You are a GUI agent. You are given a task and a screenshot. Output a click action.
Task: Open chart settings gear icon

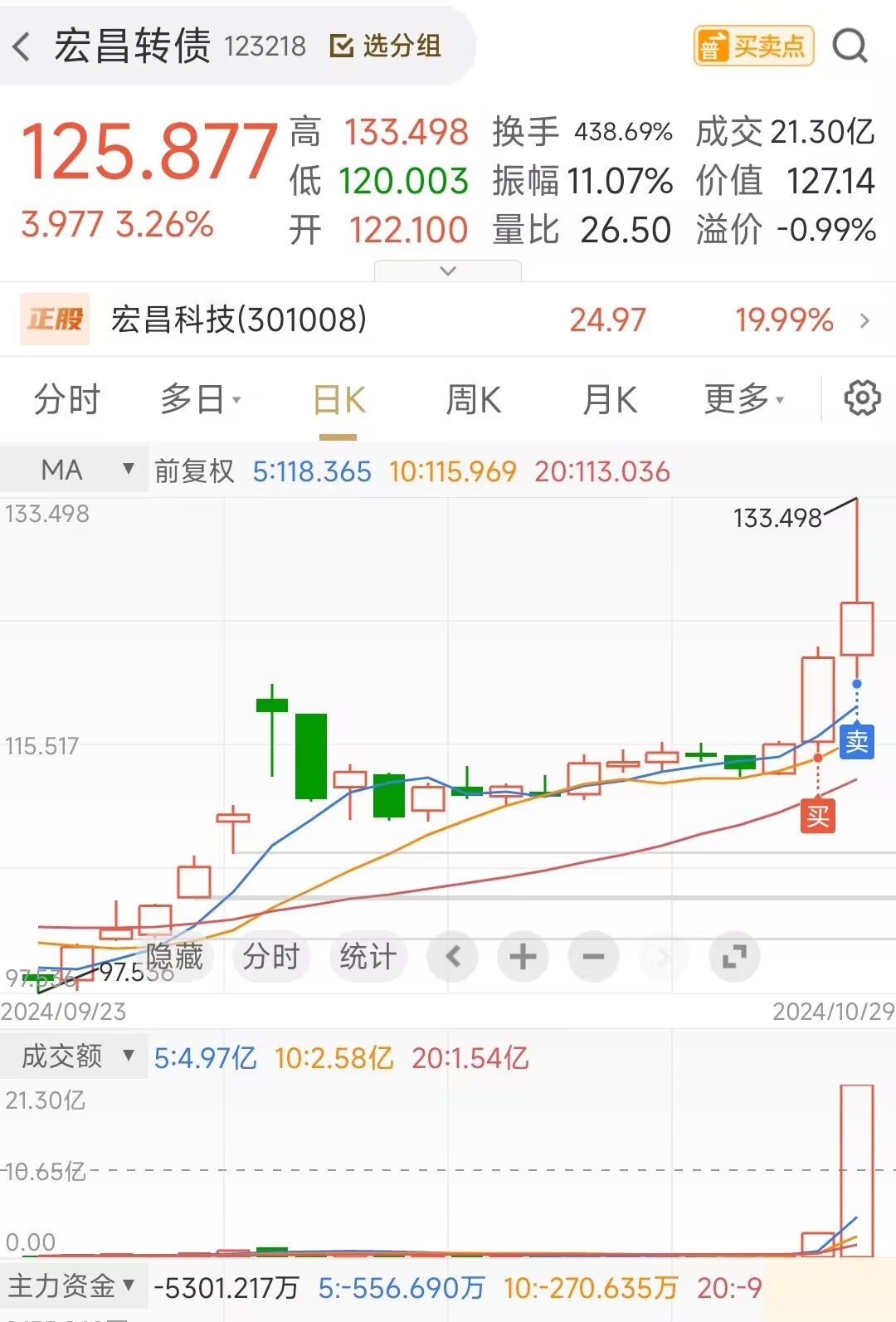coord(862,399)
